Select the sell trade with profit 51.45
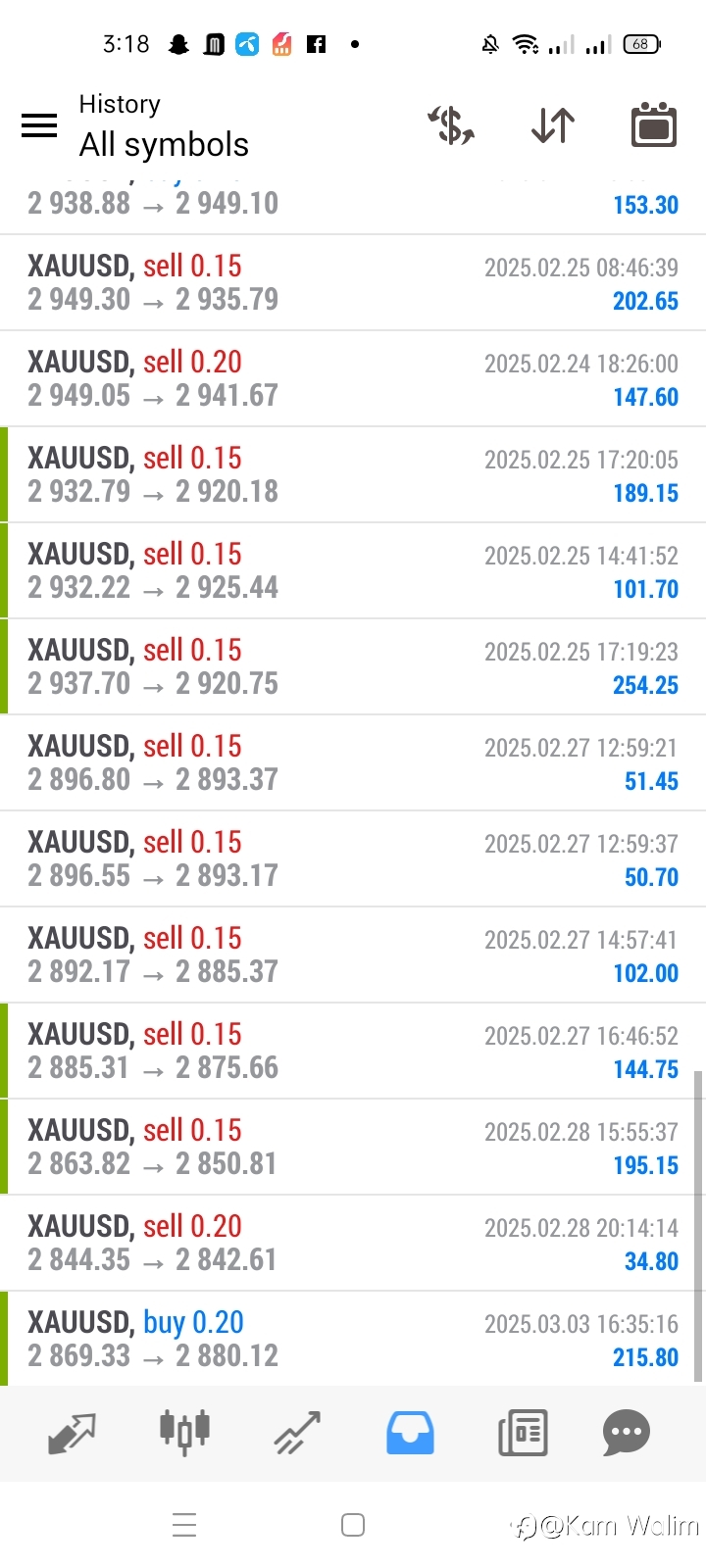706x1568 pixels. 353,762
